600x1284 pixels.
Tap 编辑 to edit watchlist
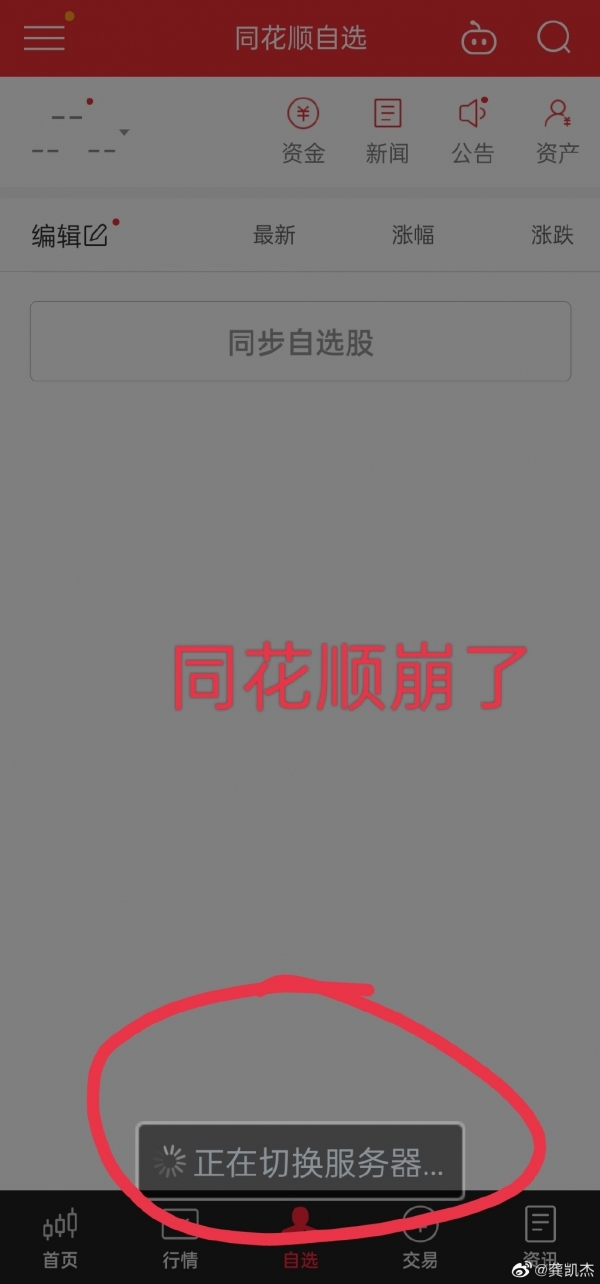click(x=70, y=236)
